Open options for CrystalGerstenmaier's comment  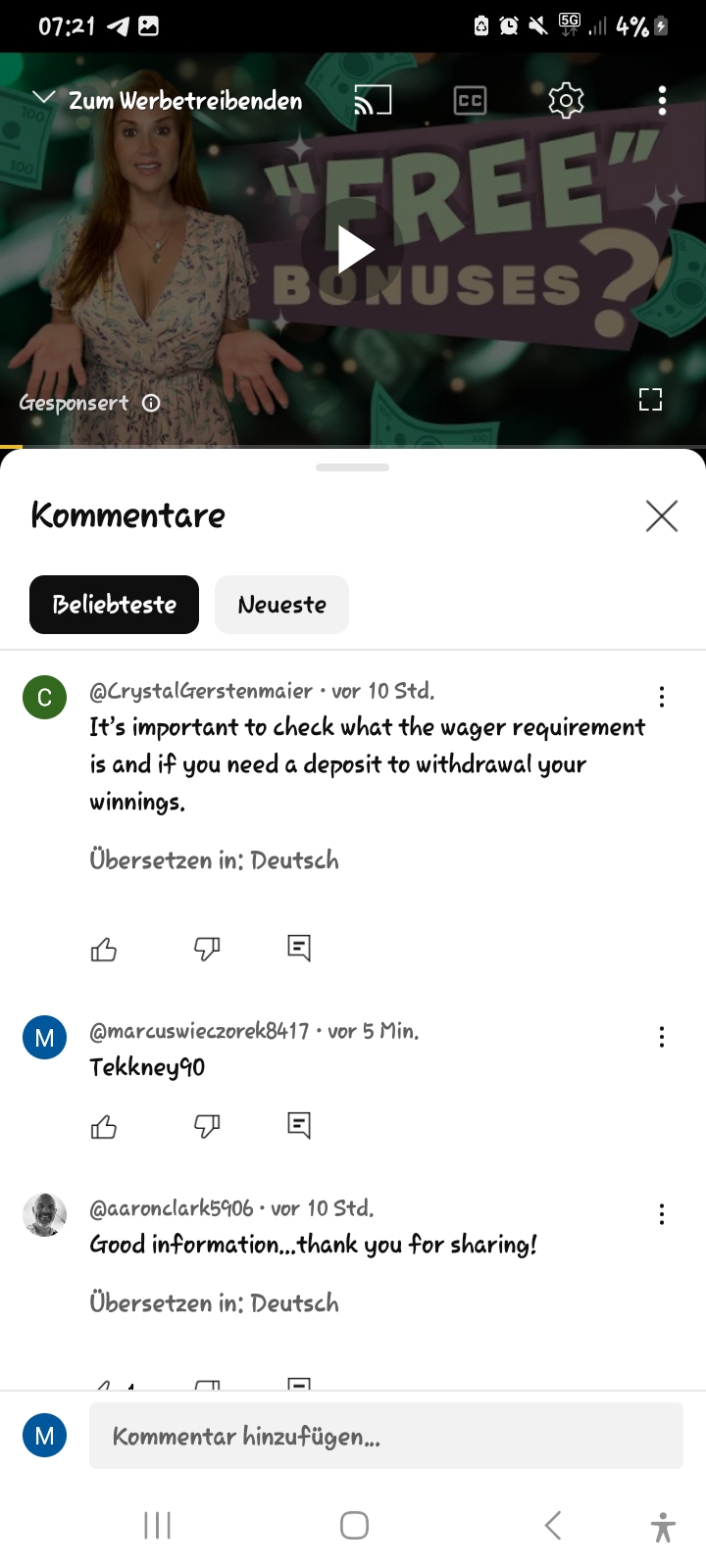[x=662, y=697]
